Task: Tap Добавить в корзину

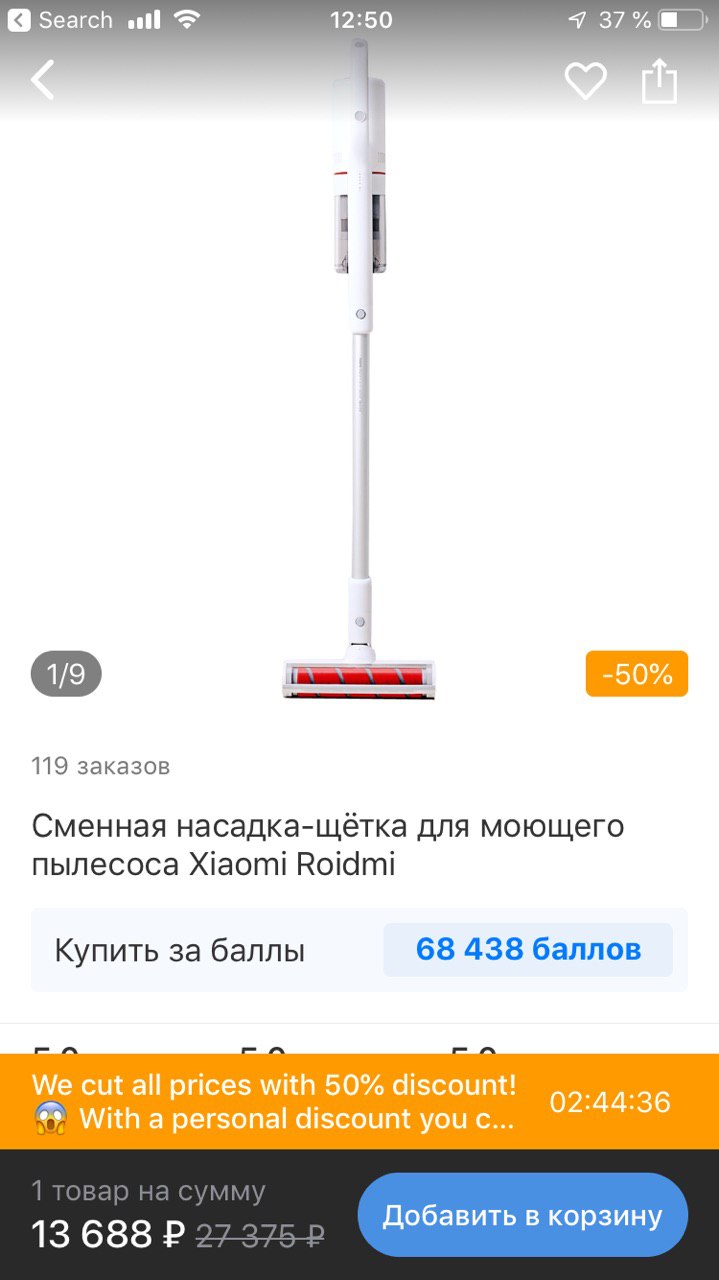Action: [522, 1215]
